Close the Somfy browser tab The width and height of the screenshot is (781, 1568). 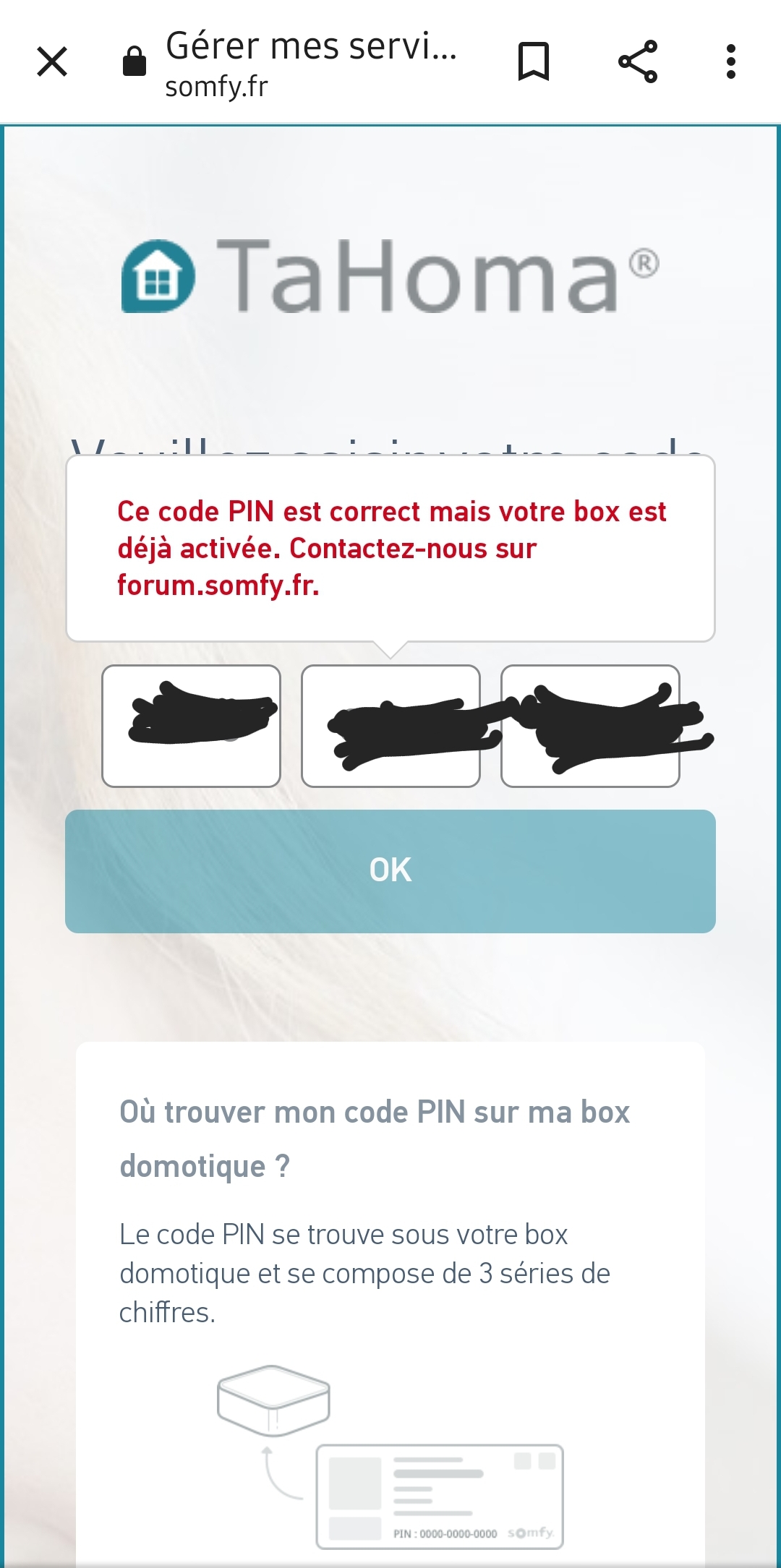tap(52, 61)
